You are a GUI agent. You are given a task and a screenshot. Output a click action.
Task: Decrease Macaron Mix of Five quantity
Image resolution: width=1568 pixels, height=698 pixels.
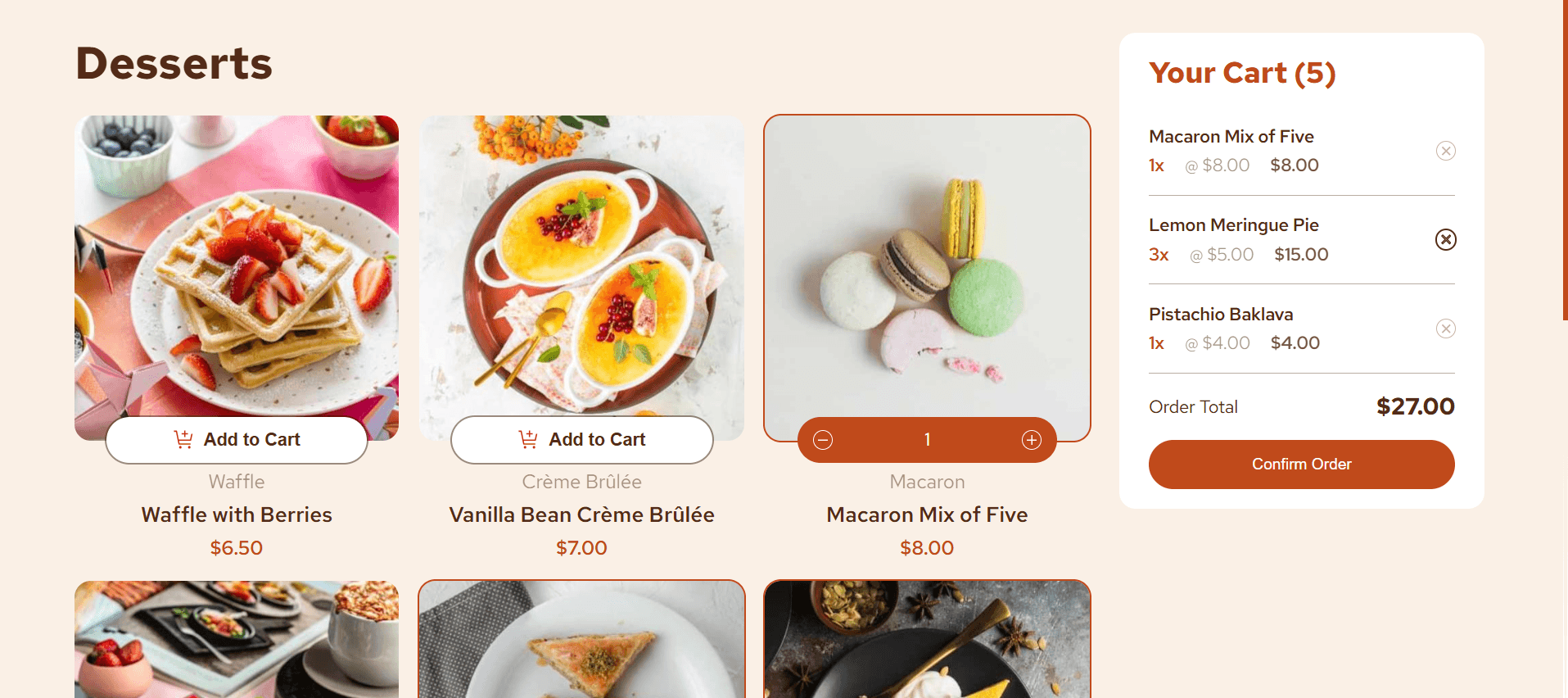point(823,440)
